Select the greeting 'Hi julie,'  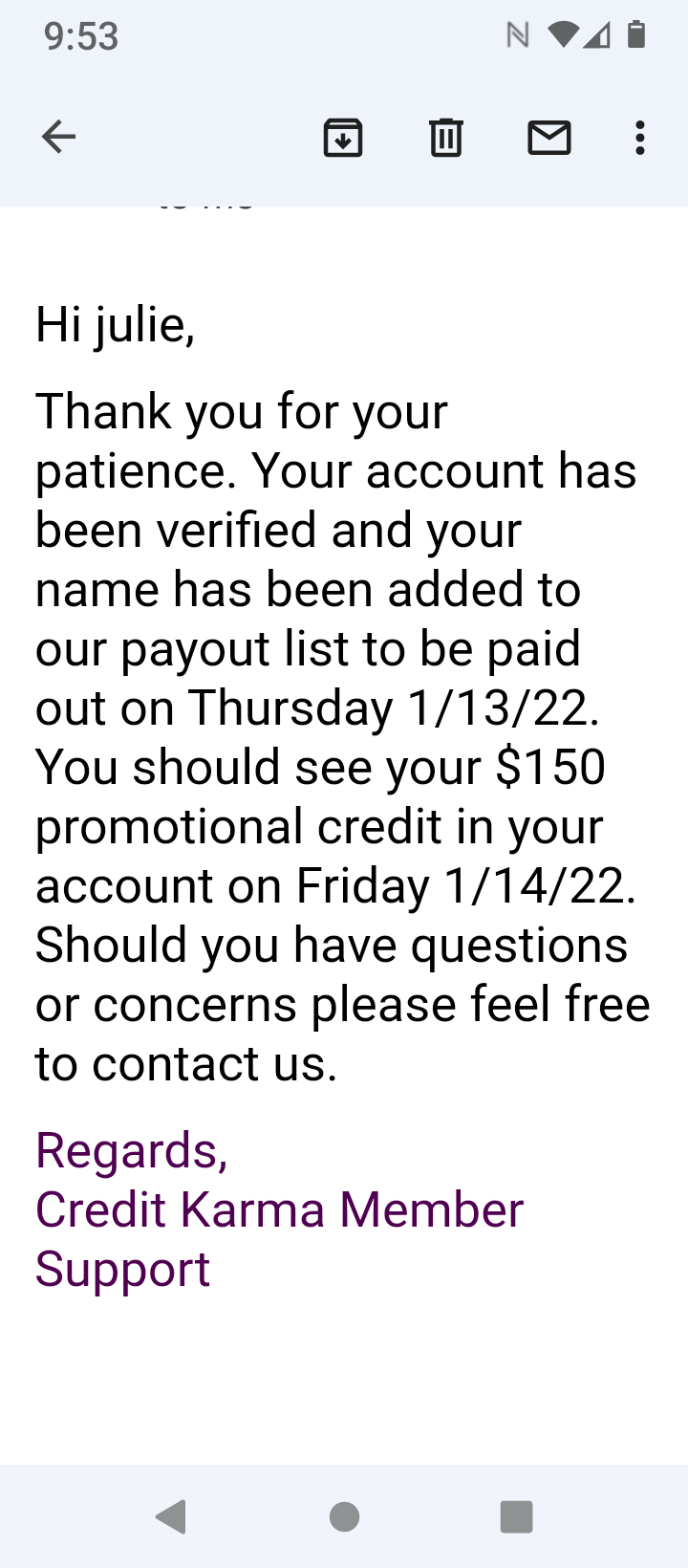pos(115,322)
